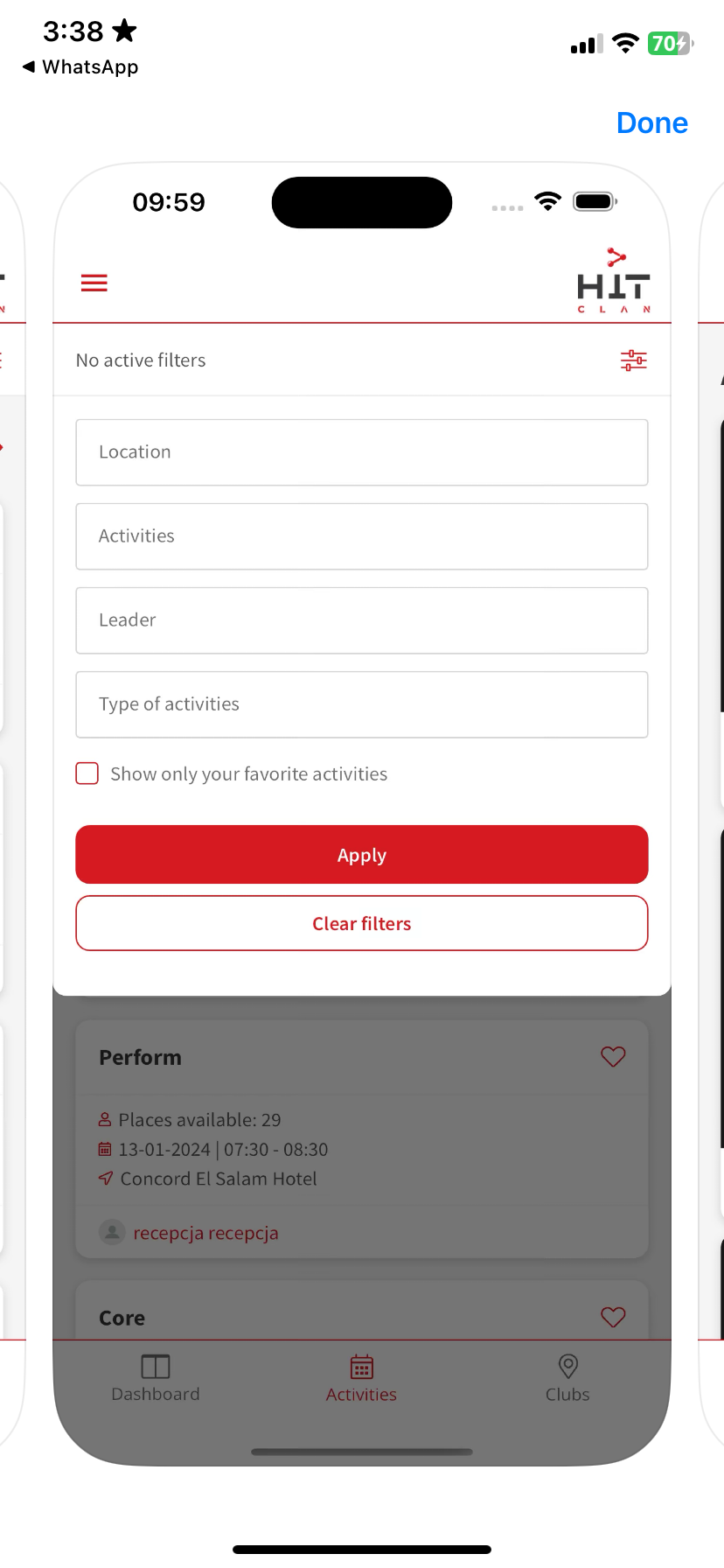Viewport: 724px width, 1568px height.
Task: Return to WhatsApp via the back link
Action: point(80,67)
